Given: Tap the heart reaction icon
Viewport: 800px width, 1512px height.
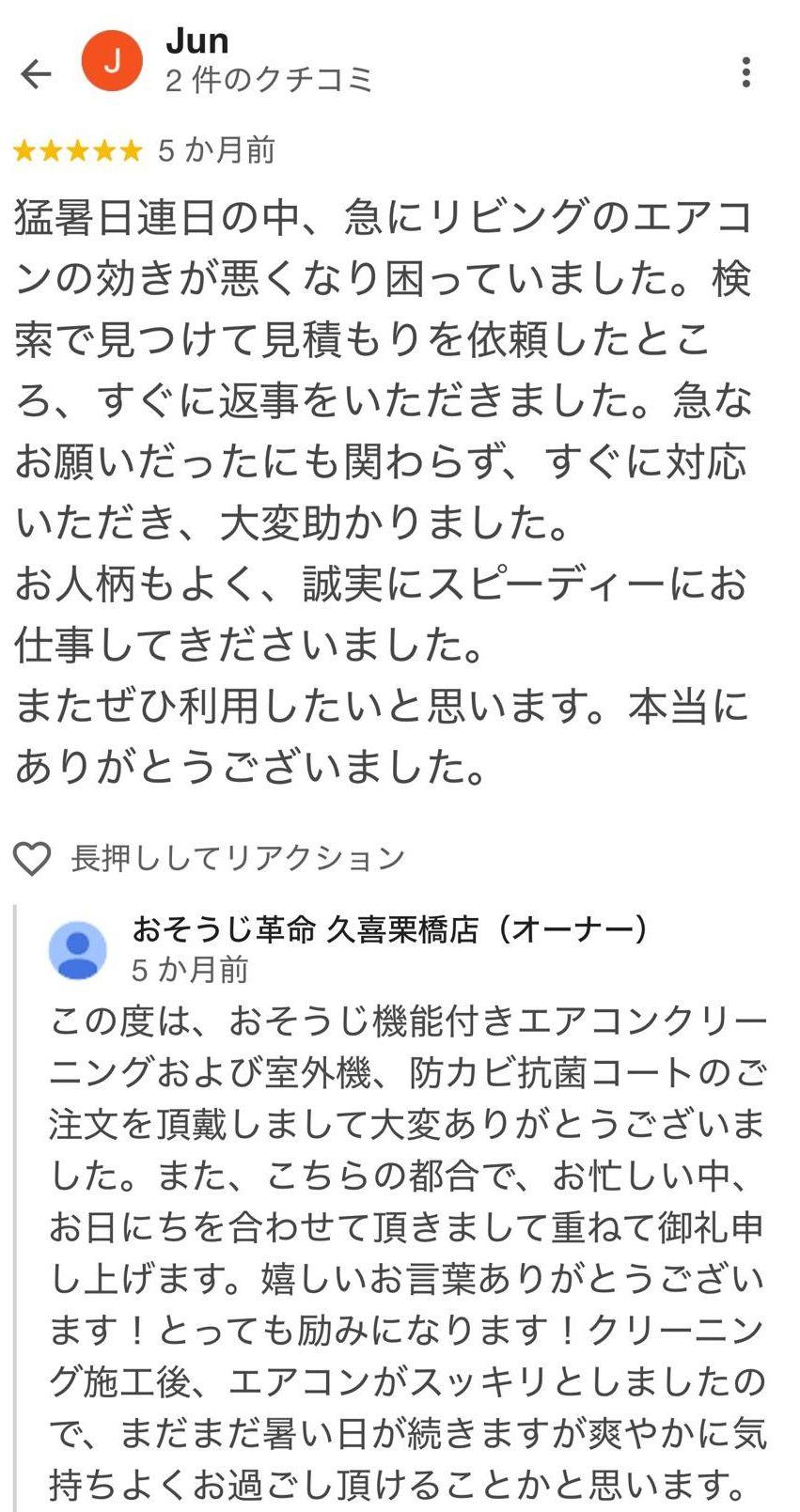Looking at the screenshot, I should click(31, 858).
